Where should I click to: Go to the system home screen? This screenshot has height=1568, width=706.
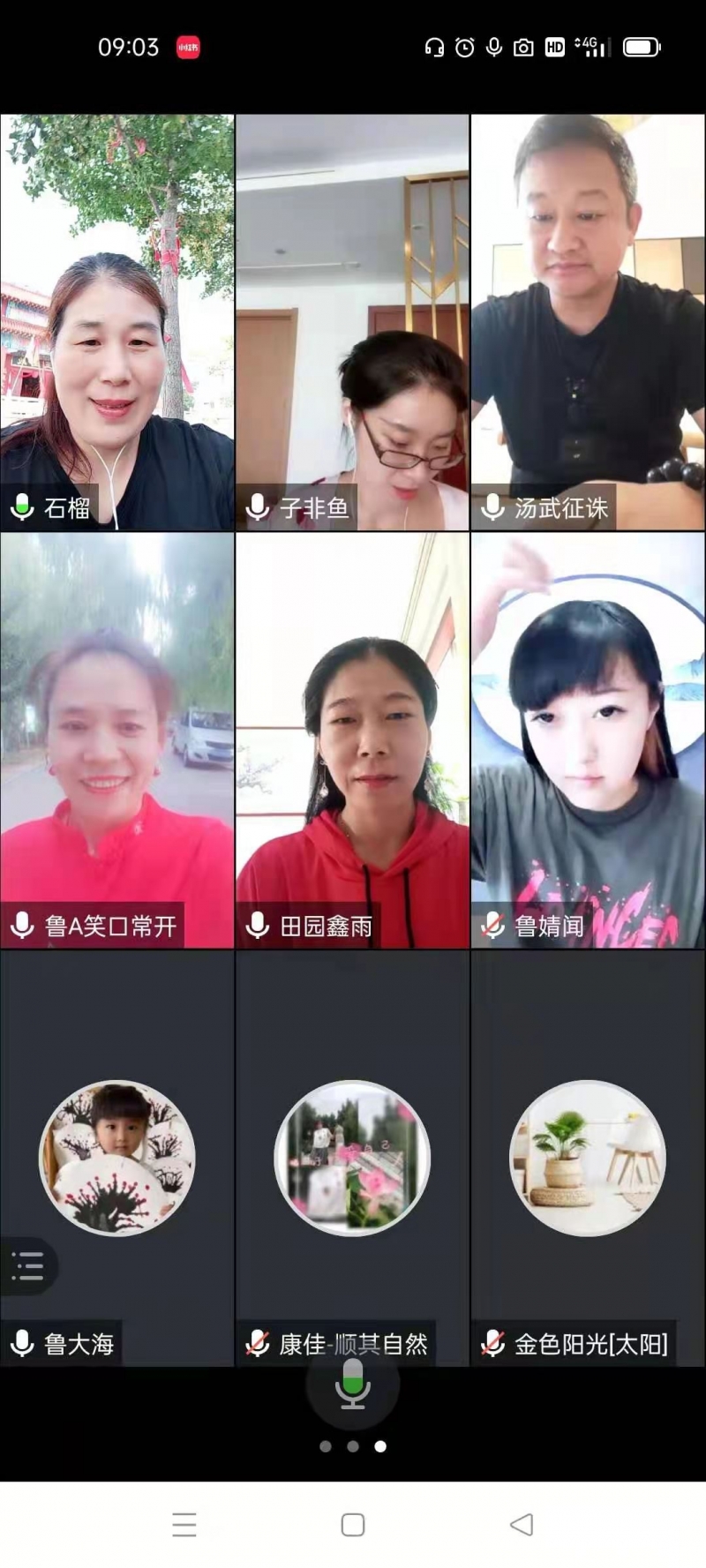353,1524
